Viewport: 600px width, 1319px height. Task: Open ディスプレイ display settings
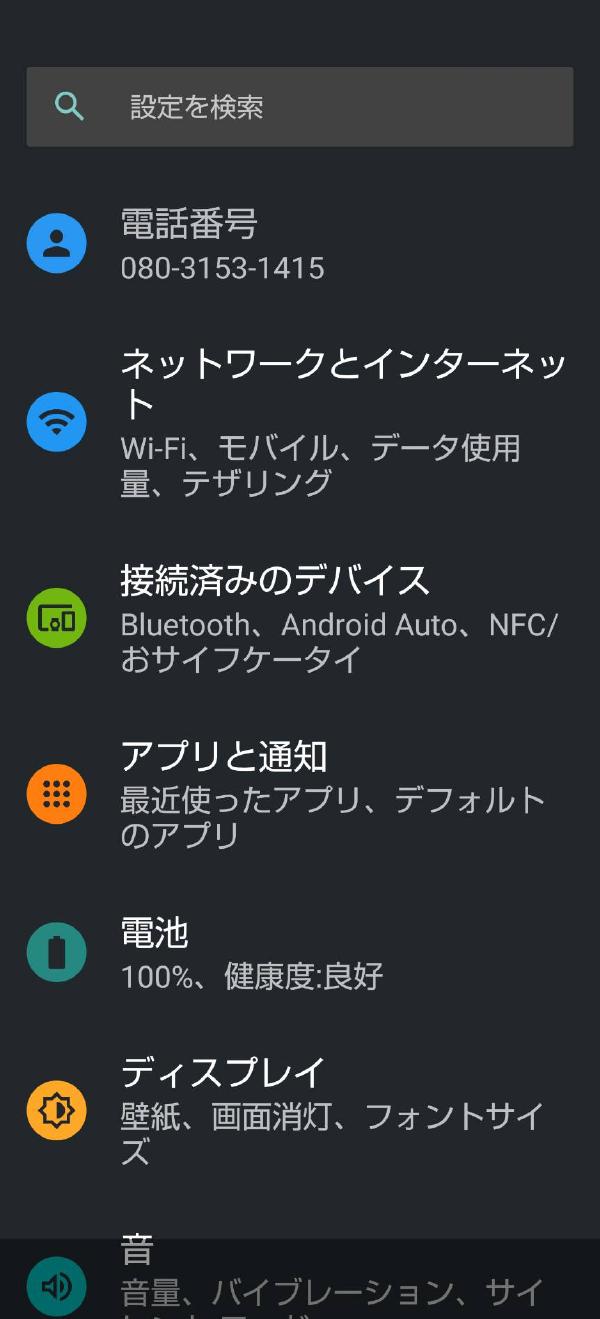[x=300, y=1110]
